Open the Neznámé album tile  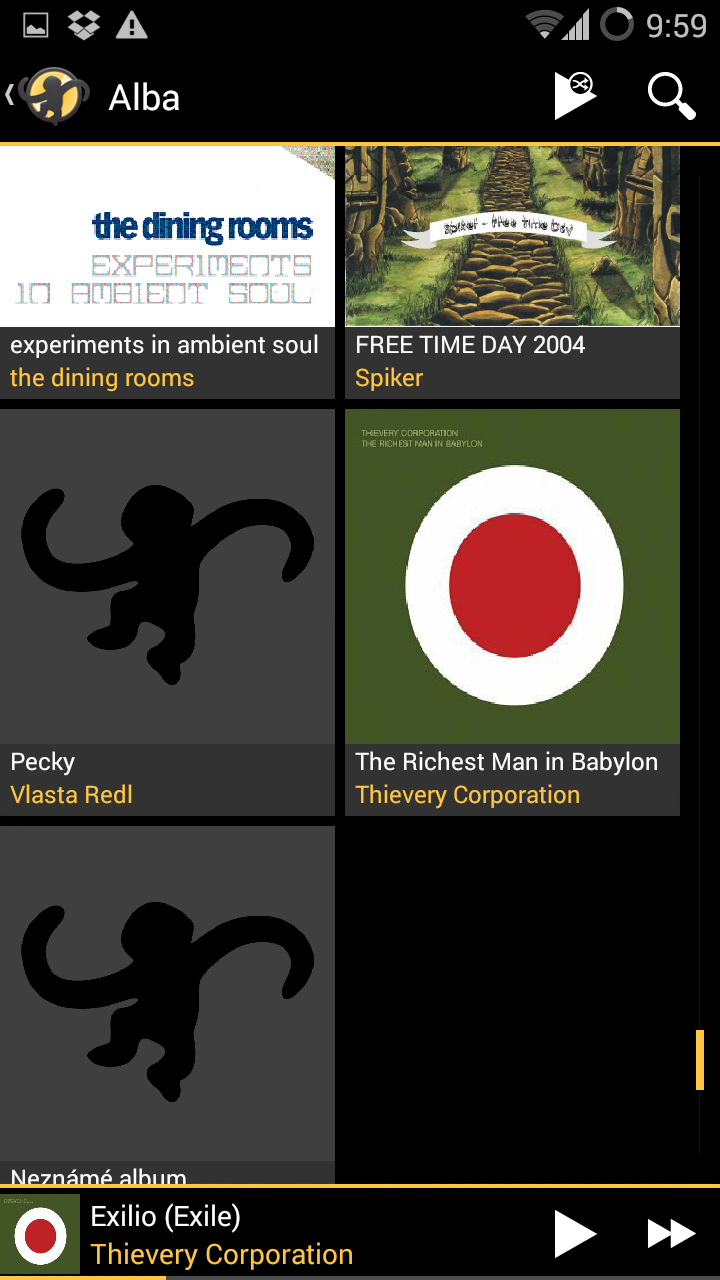[167, 1000]
